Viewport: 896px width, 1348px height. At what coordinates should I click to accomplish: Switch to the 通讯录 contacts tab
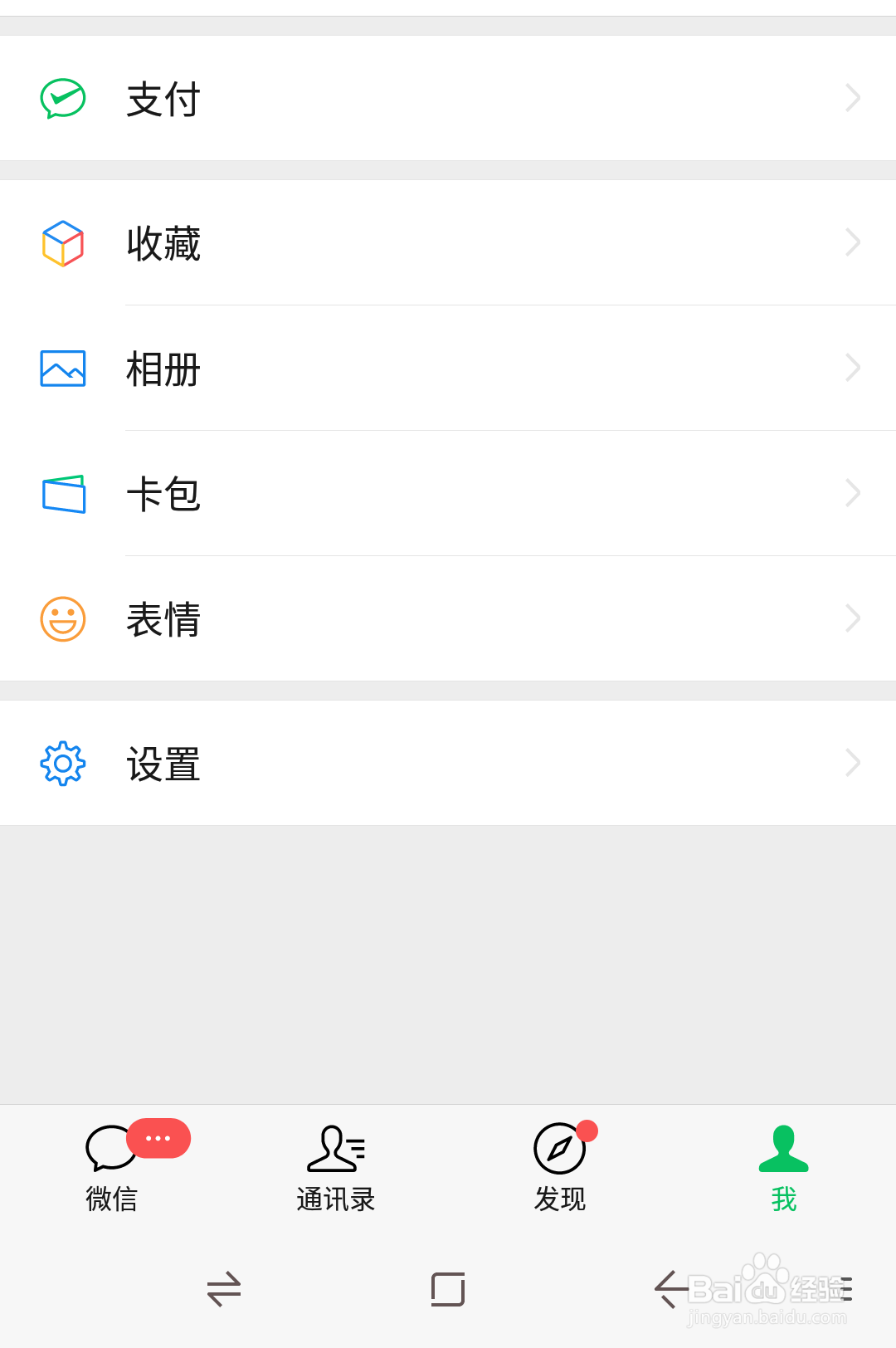(336, 1167)
